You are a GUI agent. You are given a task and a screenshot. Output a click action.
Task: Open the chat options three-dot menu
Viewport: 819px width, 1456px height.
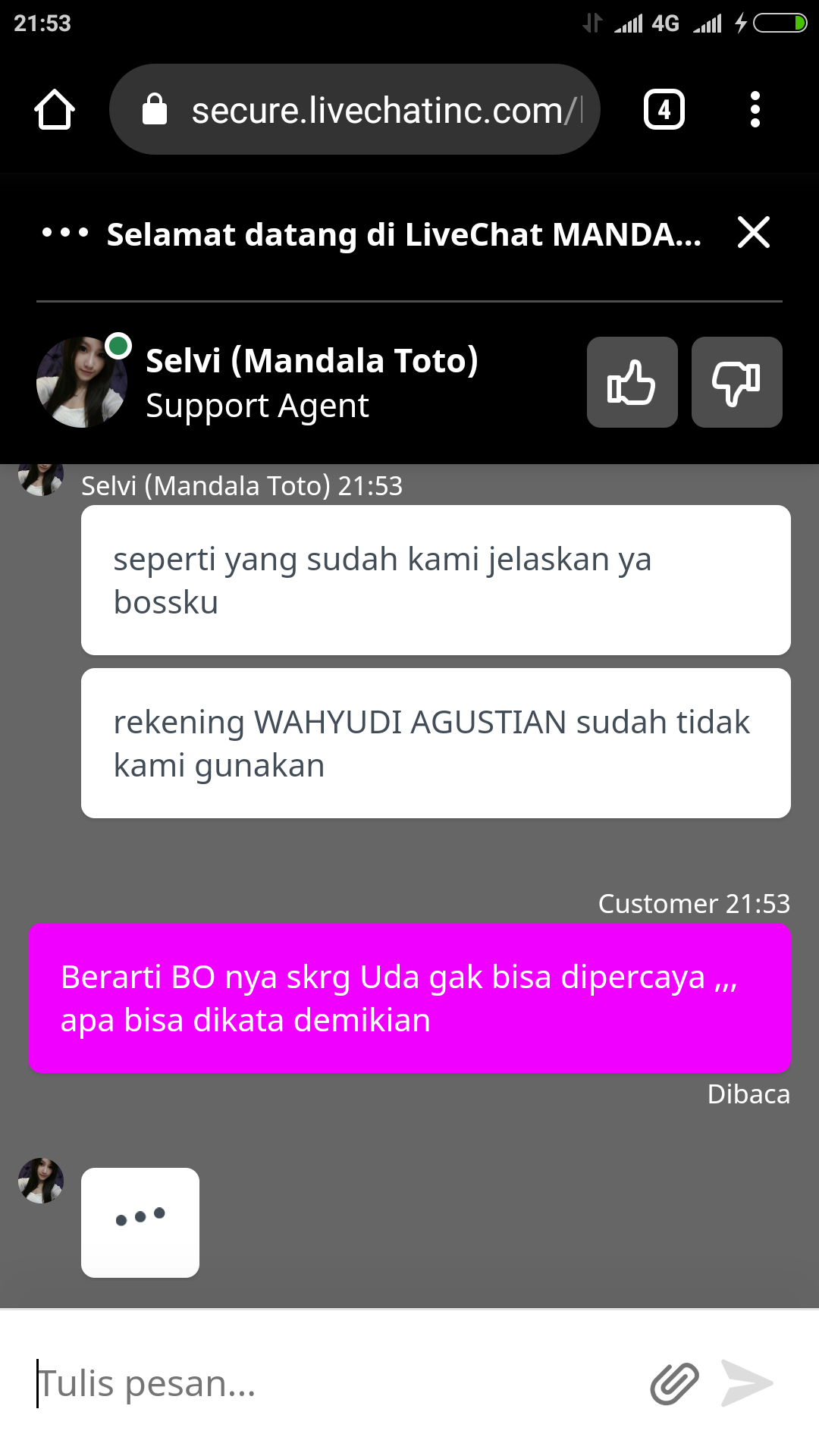[x=65, y=233]
